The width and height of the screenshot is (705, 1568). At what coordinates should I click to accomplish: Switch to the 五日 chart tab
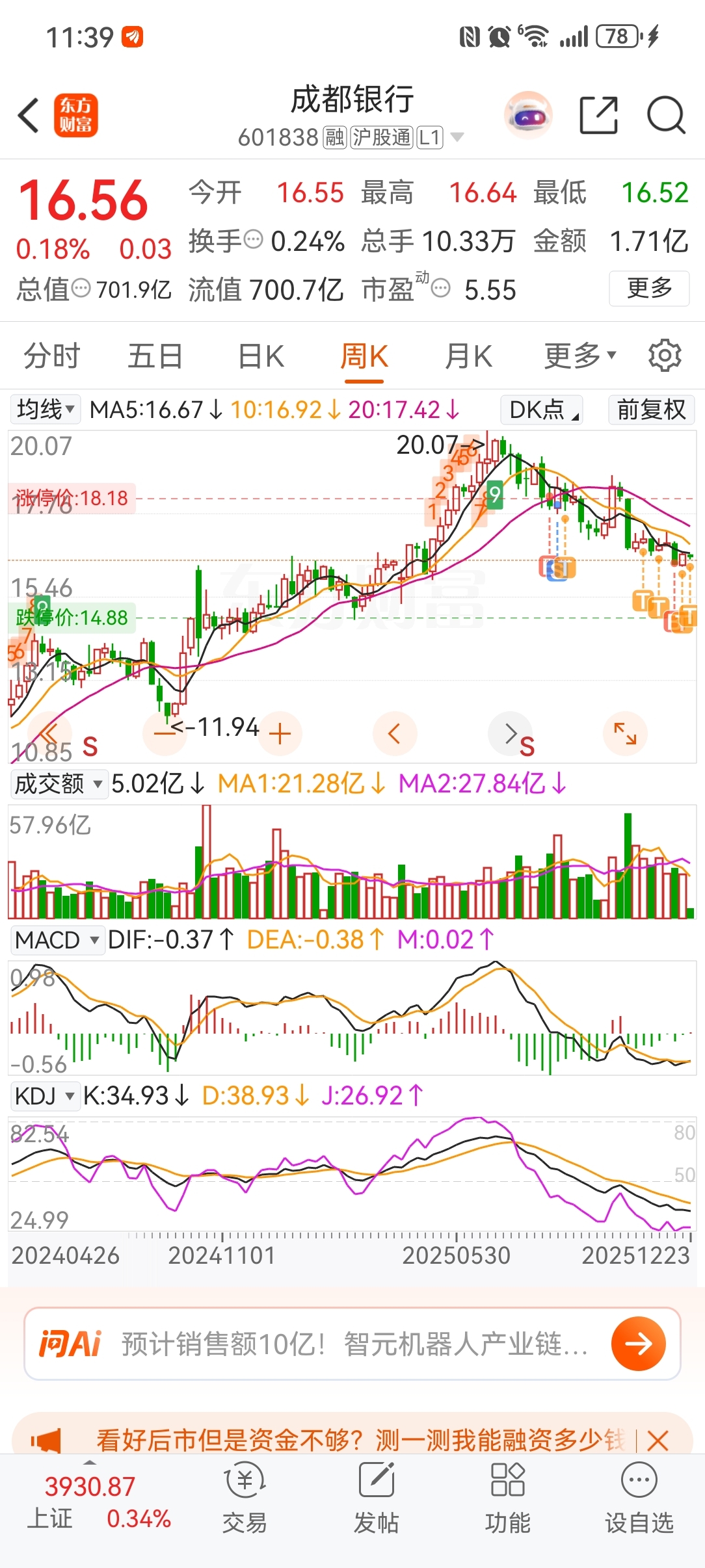coord(155,356)
